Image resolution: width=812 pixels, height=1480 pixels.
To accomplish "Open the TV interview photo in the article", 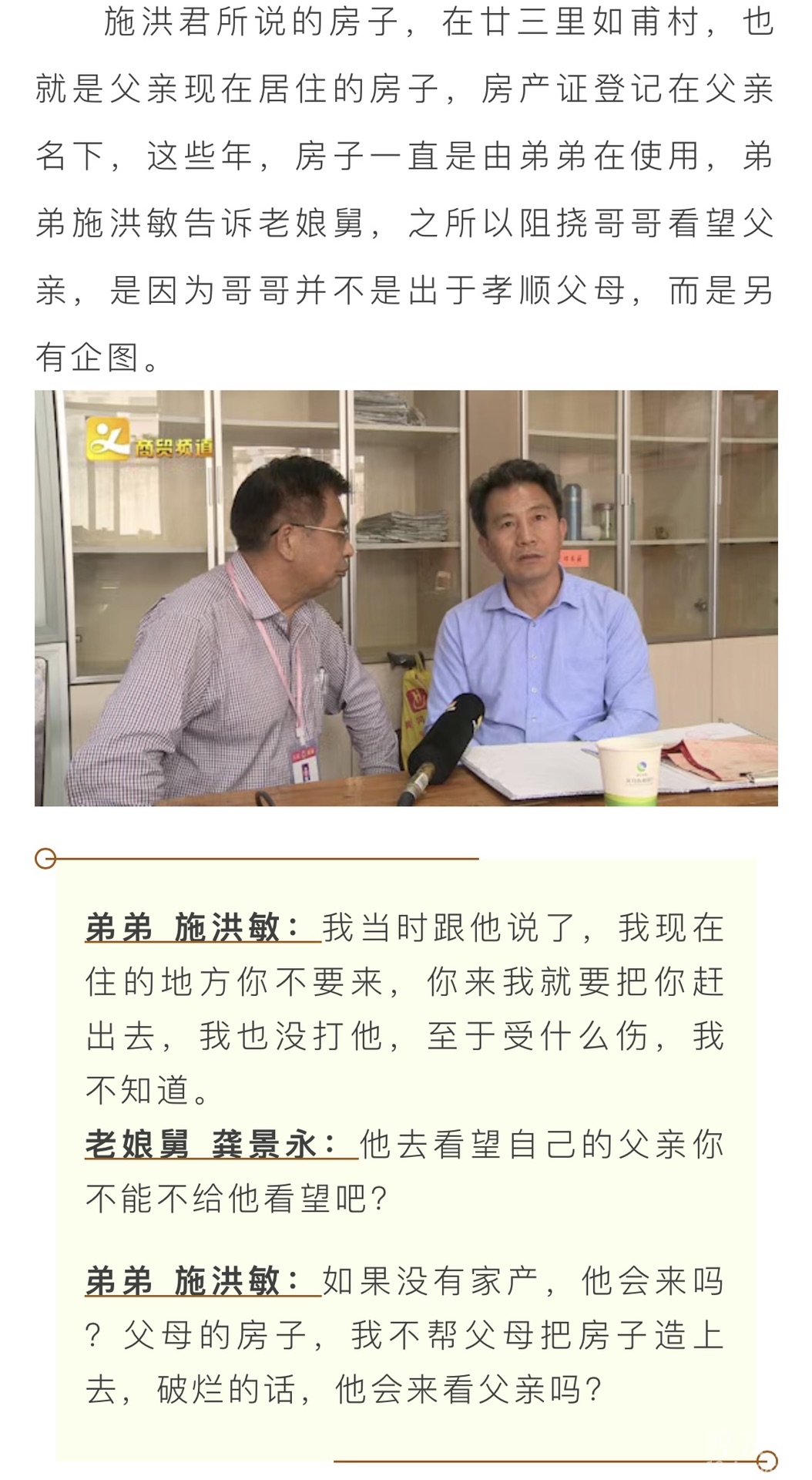I will (x=406, y=598).
